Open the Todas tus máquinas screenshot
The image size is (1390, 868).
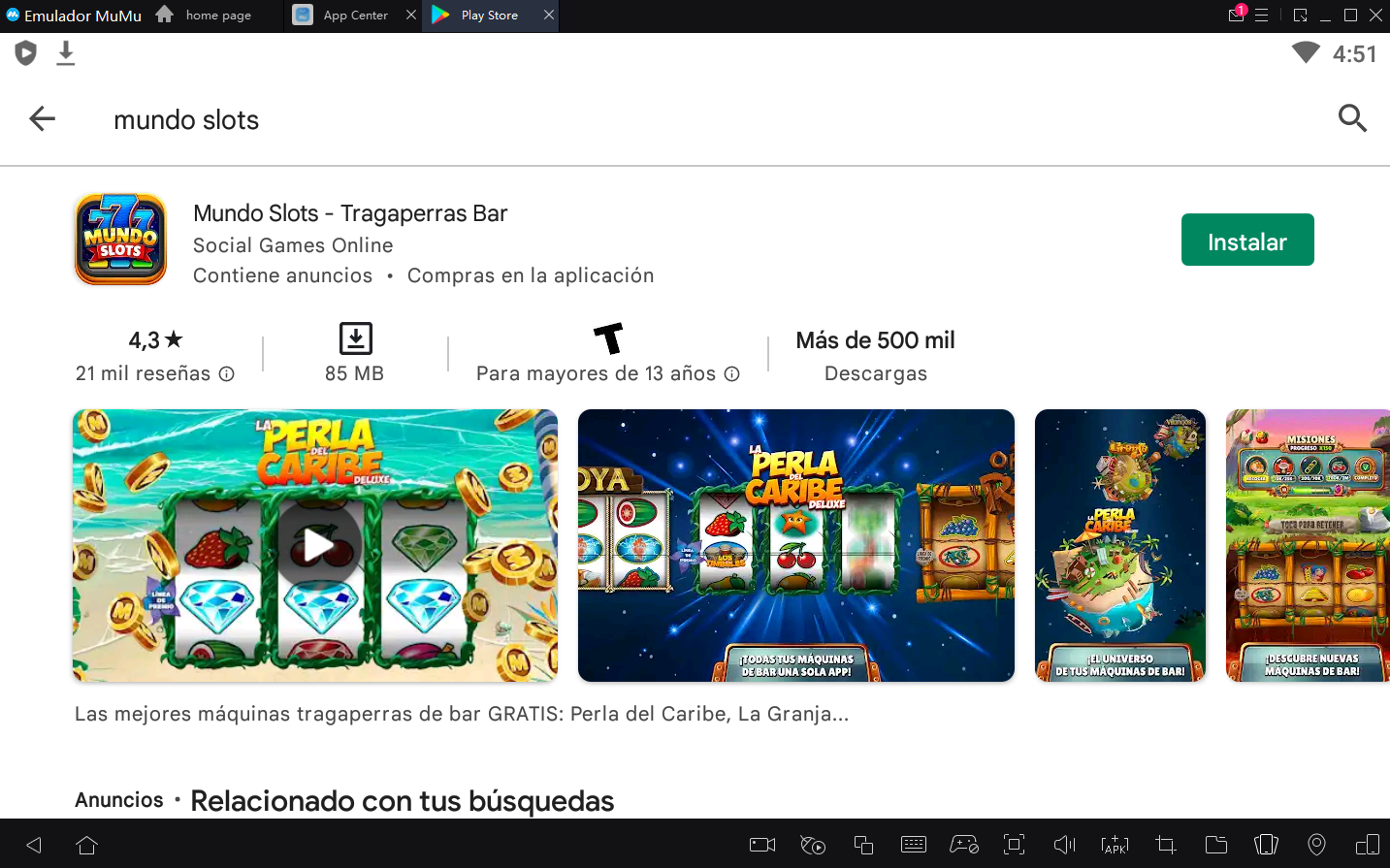coord(795,545)
